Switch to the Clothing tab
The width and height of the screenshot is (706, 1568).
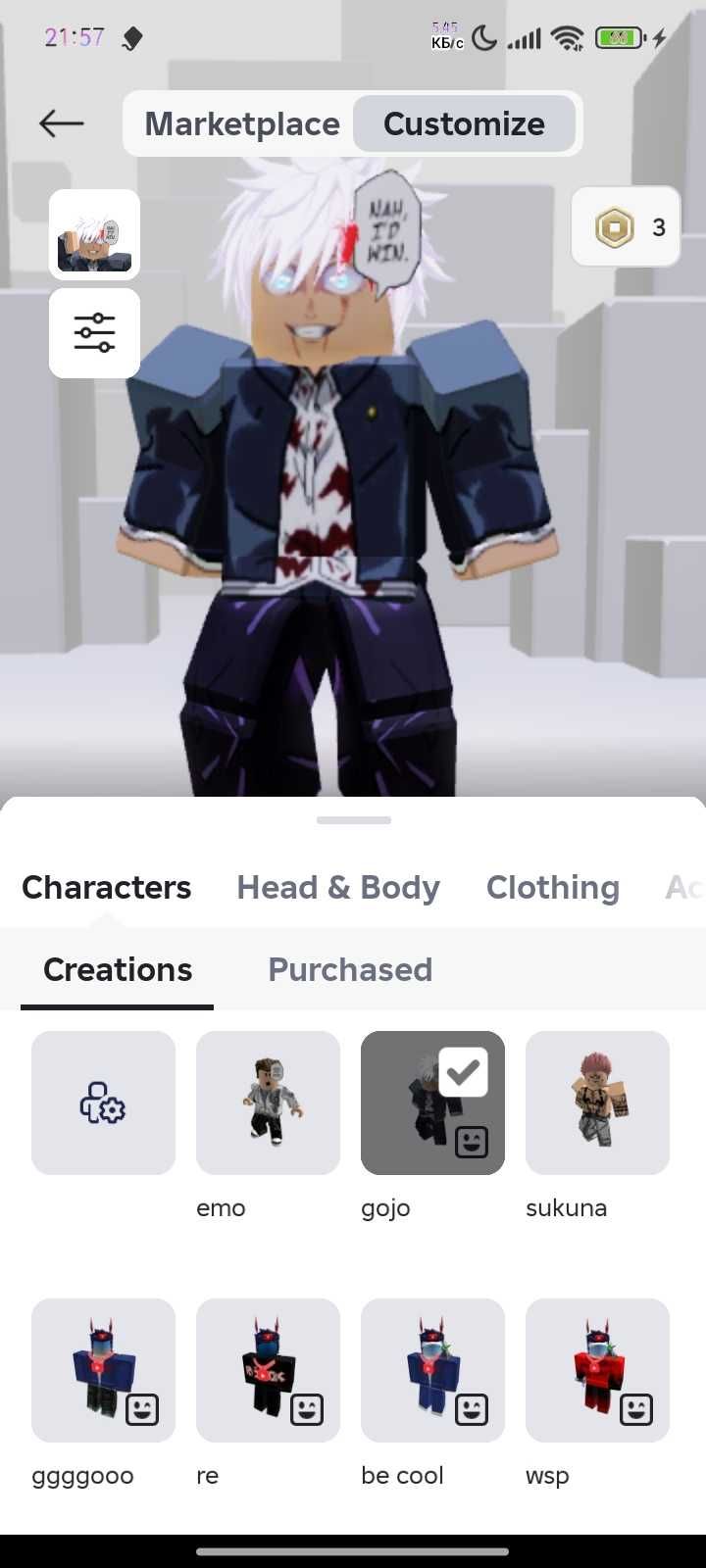552,887
